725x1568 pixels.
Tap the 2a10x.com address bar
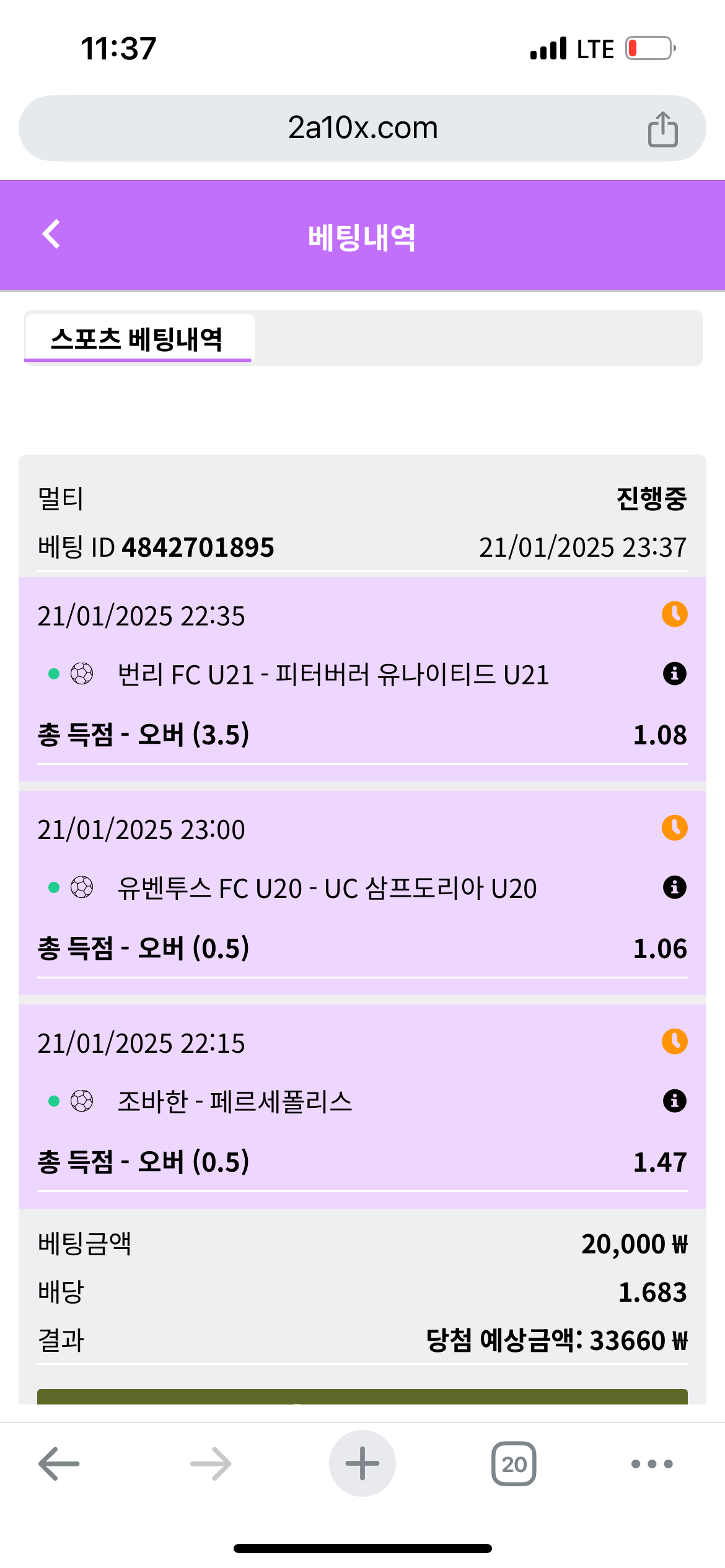tap(362, 128)
